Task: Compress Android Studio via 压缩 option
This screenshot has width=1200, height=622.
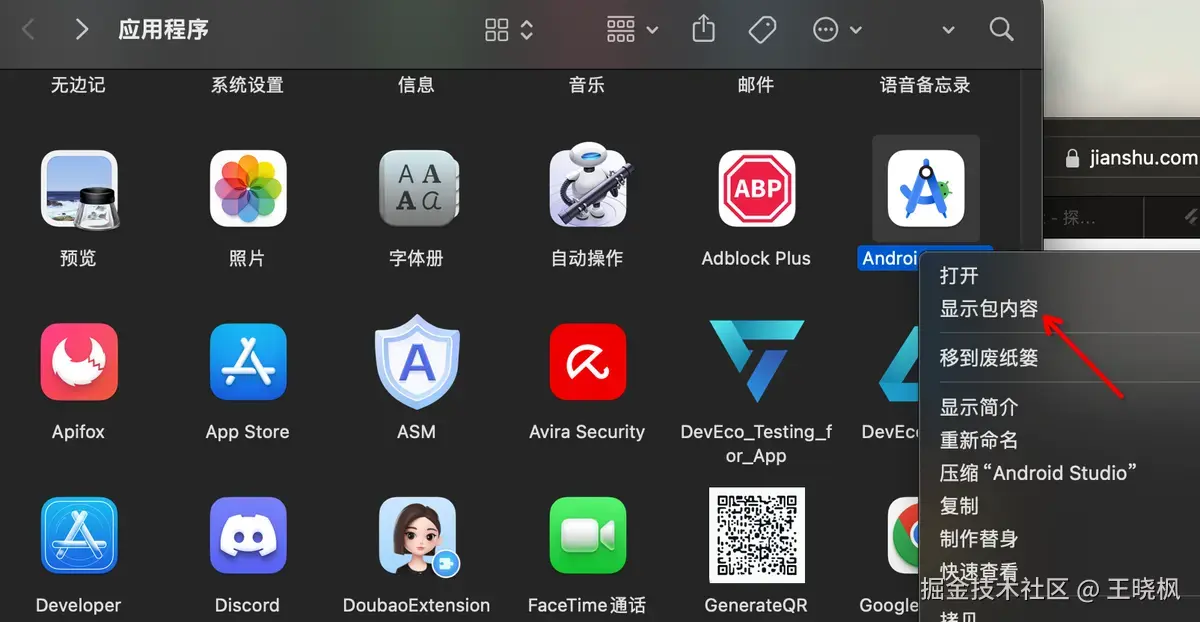Action: tap(1038, 473)
